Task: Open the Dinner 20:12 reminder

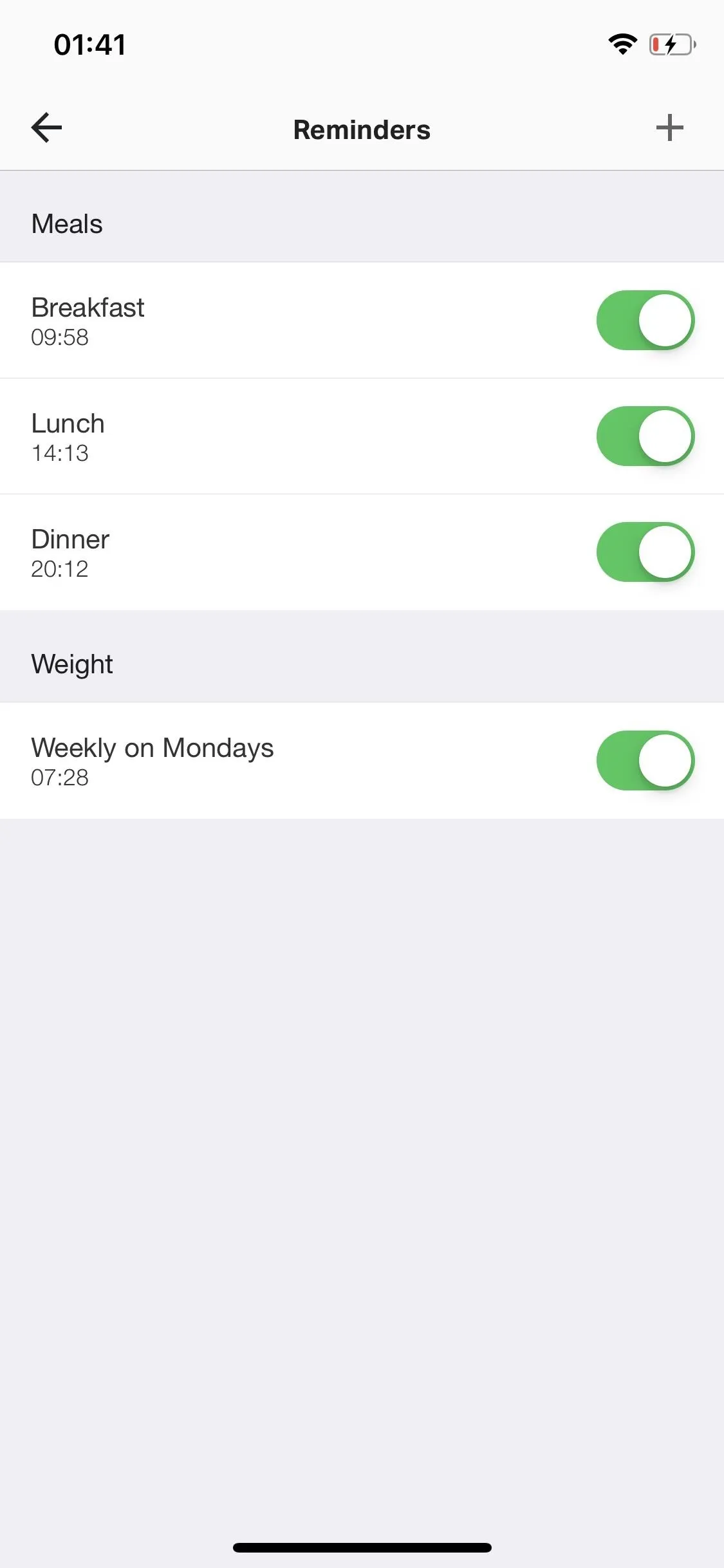Action: coord(362,552)
